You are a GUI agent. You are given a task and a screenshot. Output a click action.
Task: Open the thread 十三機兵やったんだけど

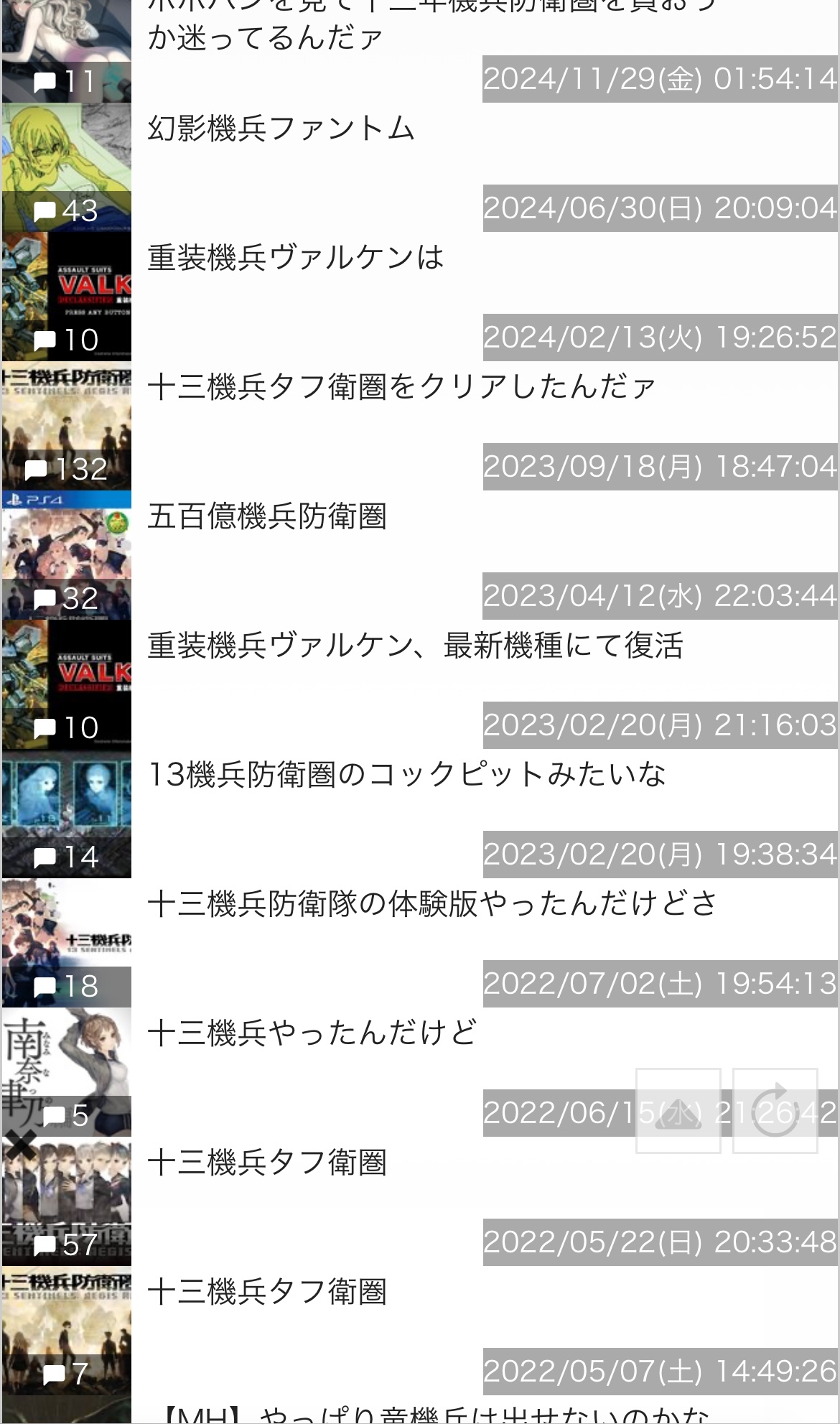312,1034
